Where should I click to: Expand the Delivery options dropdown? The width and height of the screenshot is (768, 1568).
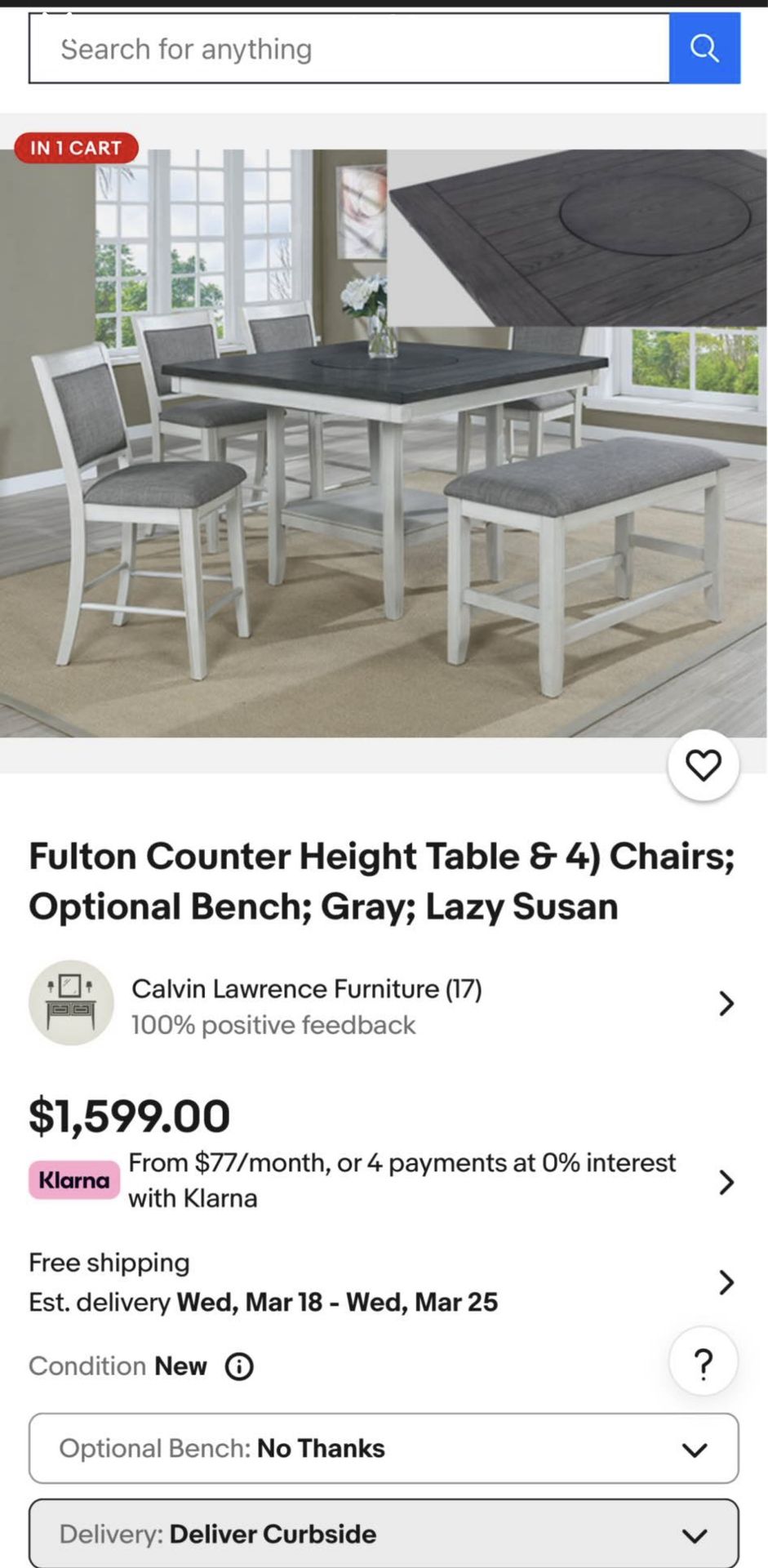click(384, 1534)
